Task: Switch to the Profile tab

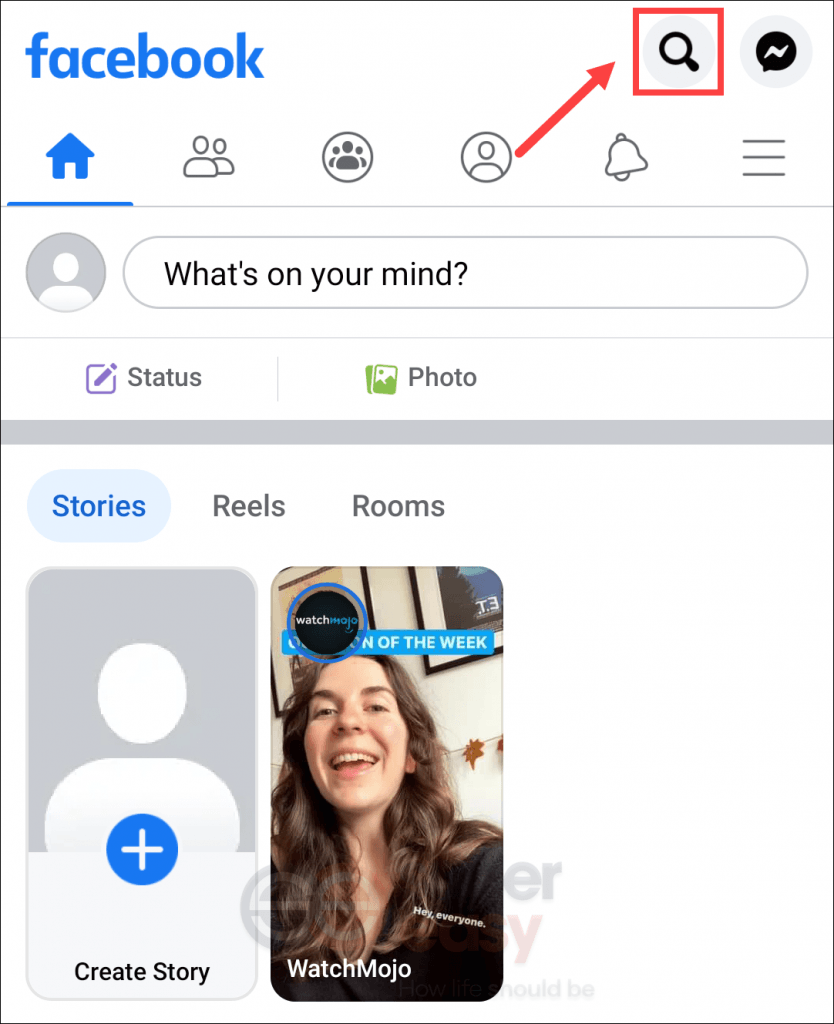Action: pos(486,157)
